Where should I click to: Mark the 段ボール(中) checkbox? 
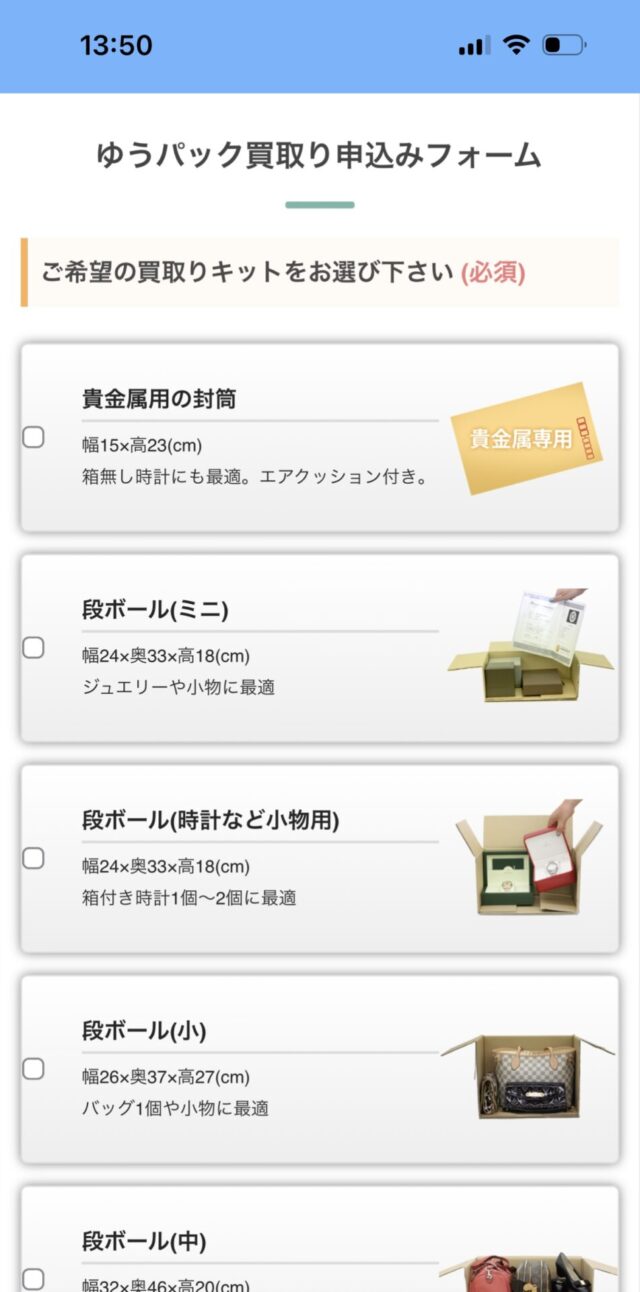[33, 1278]
